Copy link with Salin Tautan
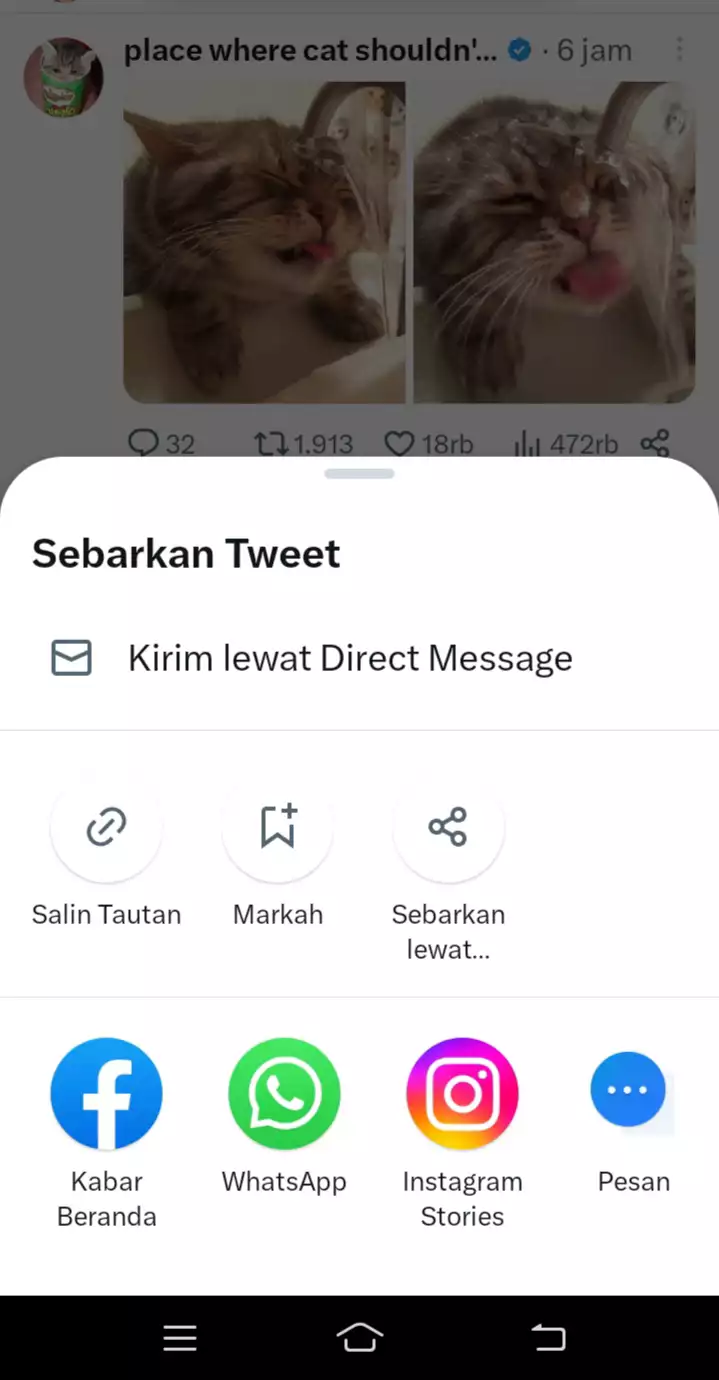 click(106, 828)
